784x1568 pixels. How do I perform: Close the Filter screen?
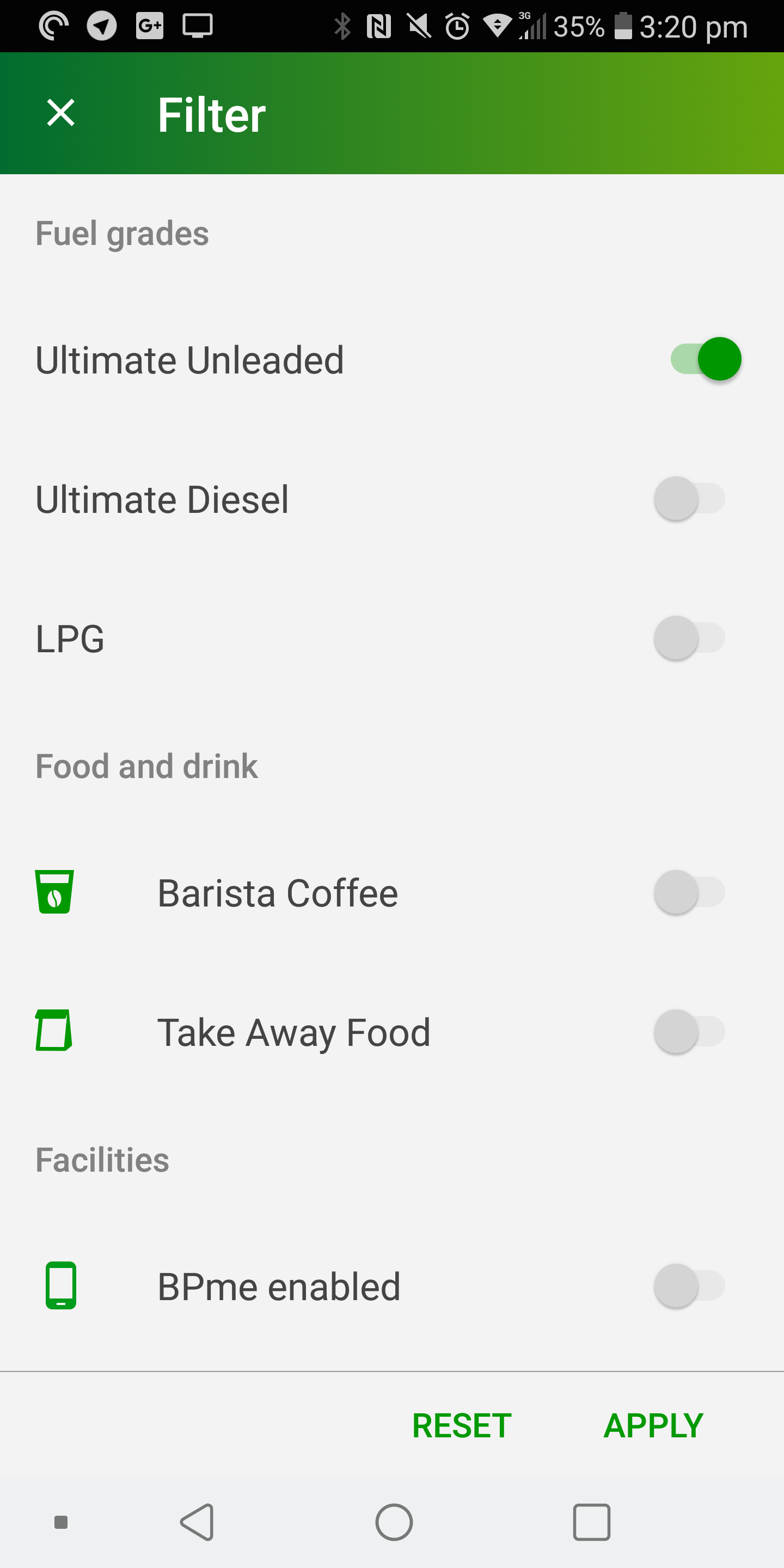[x=61, y=113]
